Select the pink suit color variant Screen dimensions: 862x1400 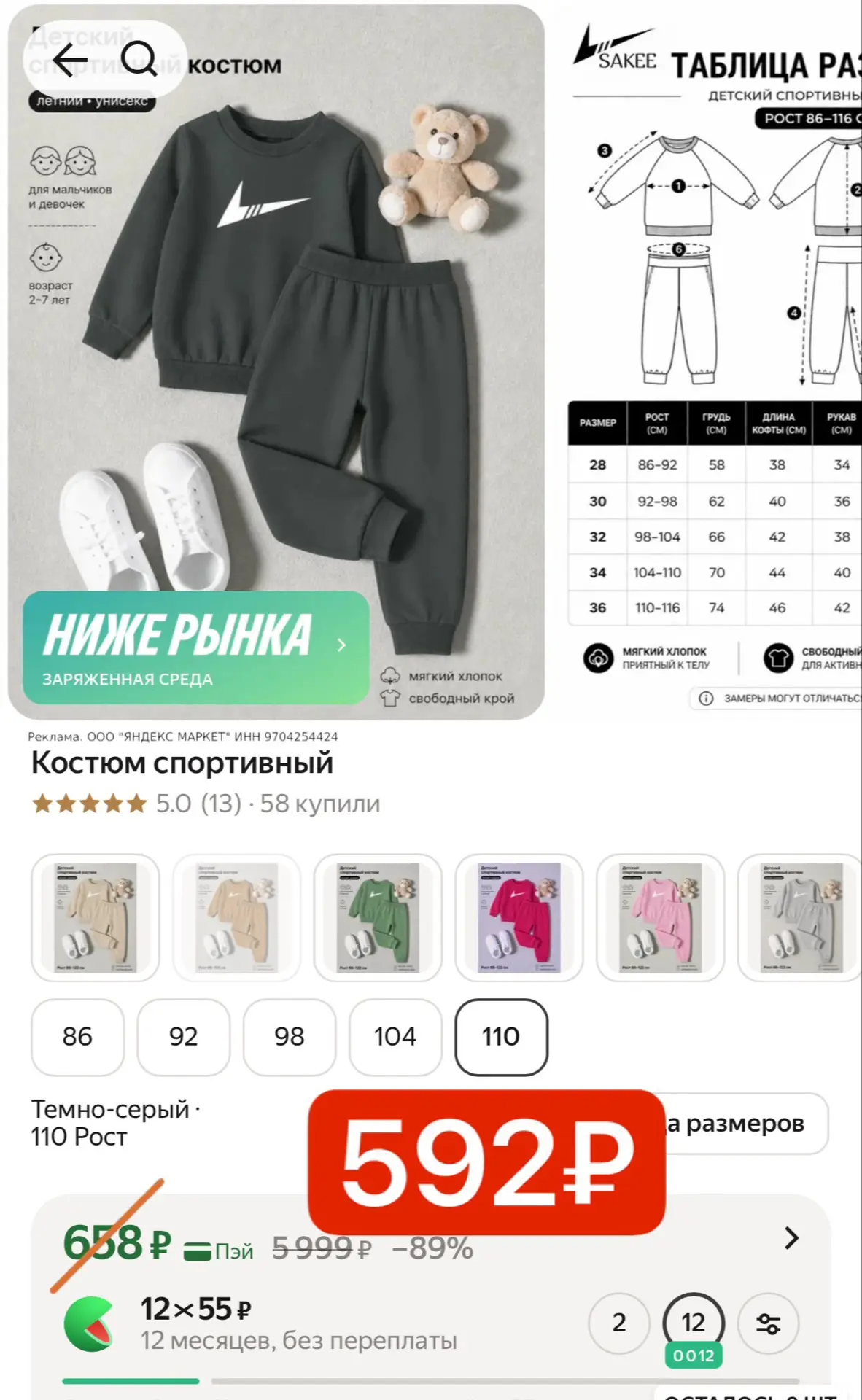coord(661,917)
